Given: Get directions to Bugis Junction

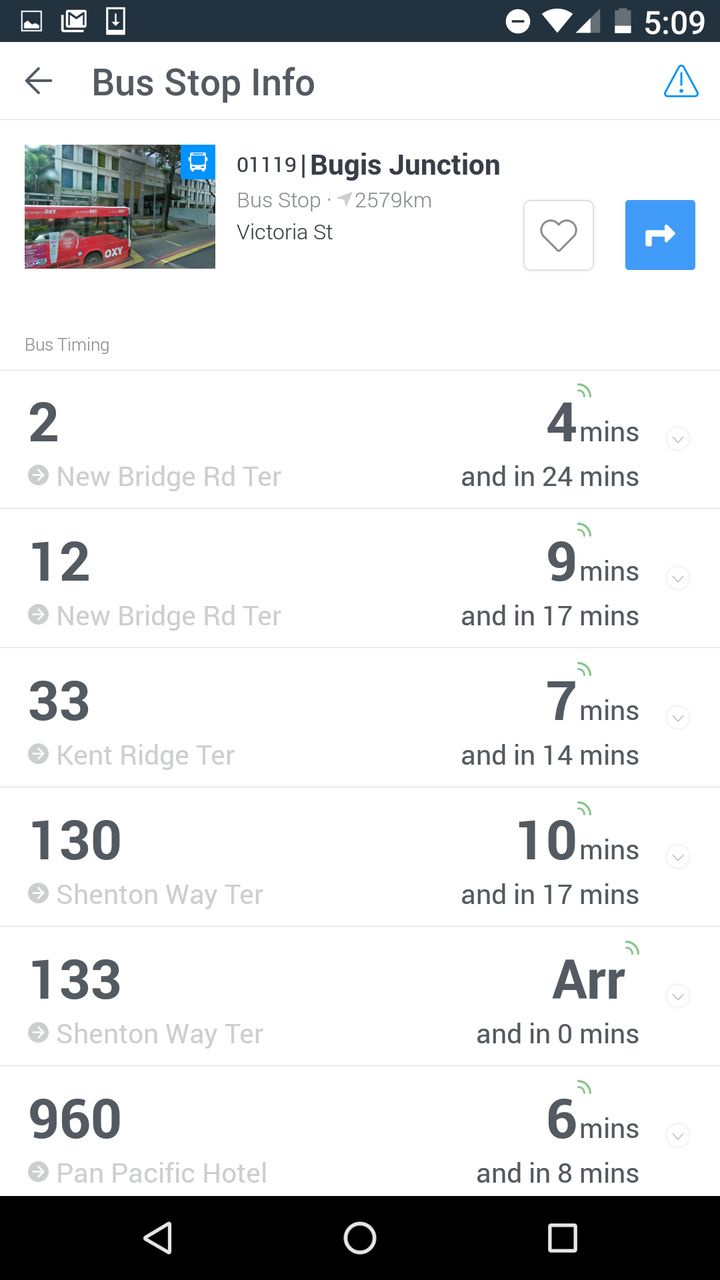Looking at the screenshot, I should pyautogui.click(x=660, y=235).
